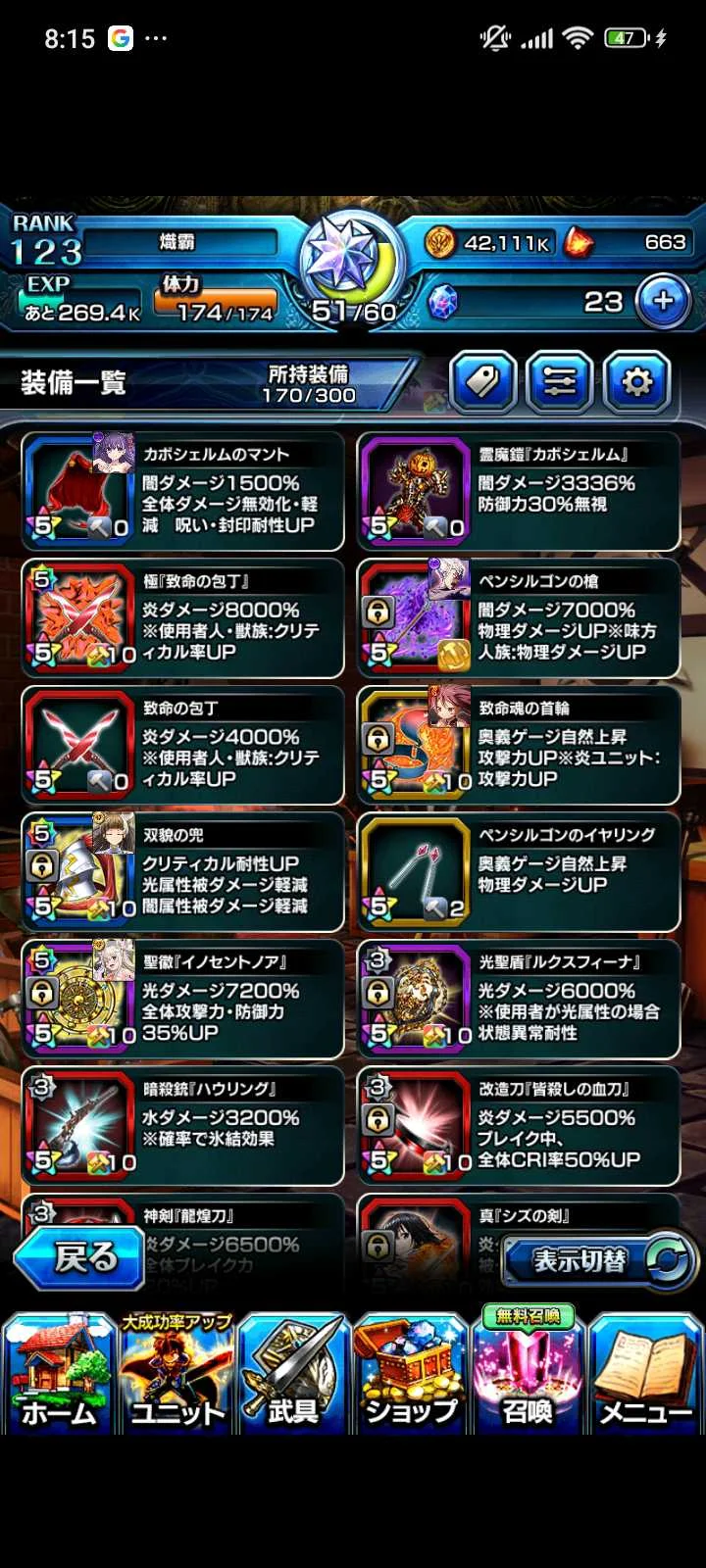View ペンシルゴンのイヤリング details
Image resolution: width=706 pixels, height=1568 pixels.
click(518, 871)
